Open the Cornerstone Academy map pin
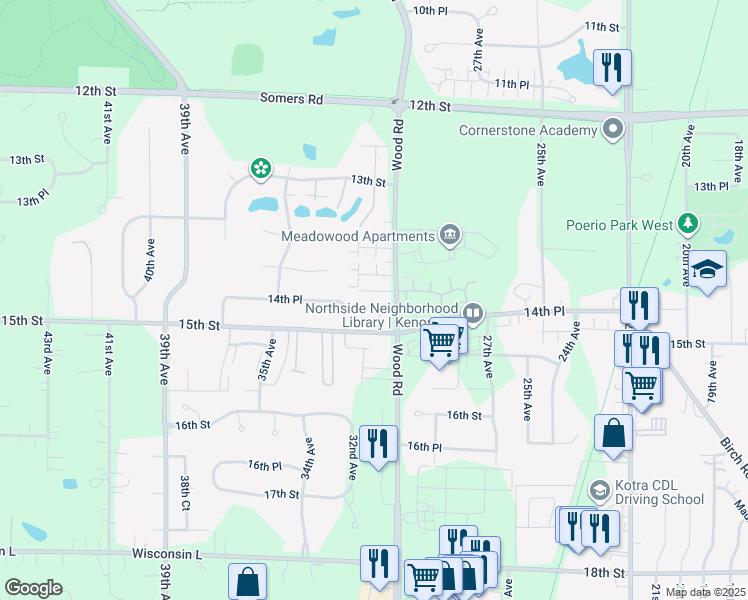The width and height of the screenshot is (748, 600). coord(613,129)
